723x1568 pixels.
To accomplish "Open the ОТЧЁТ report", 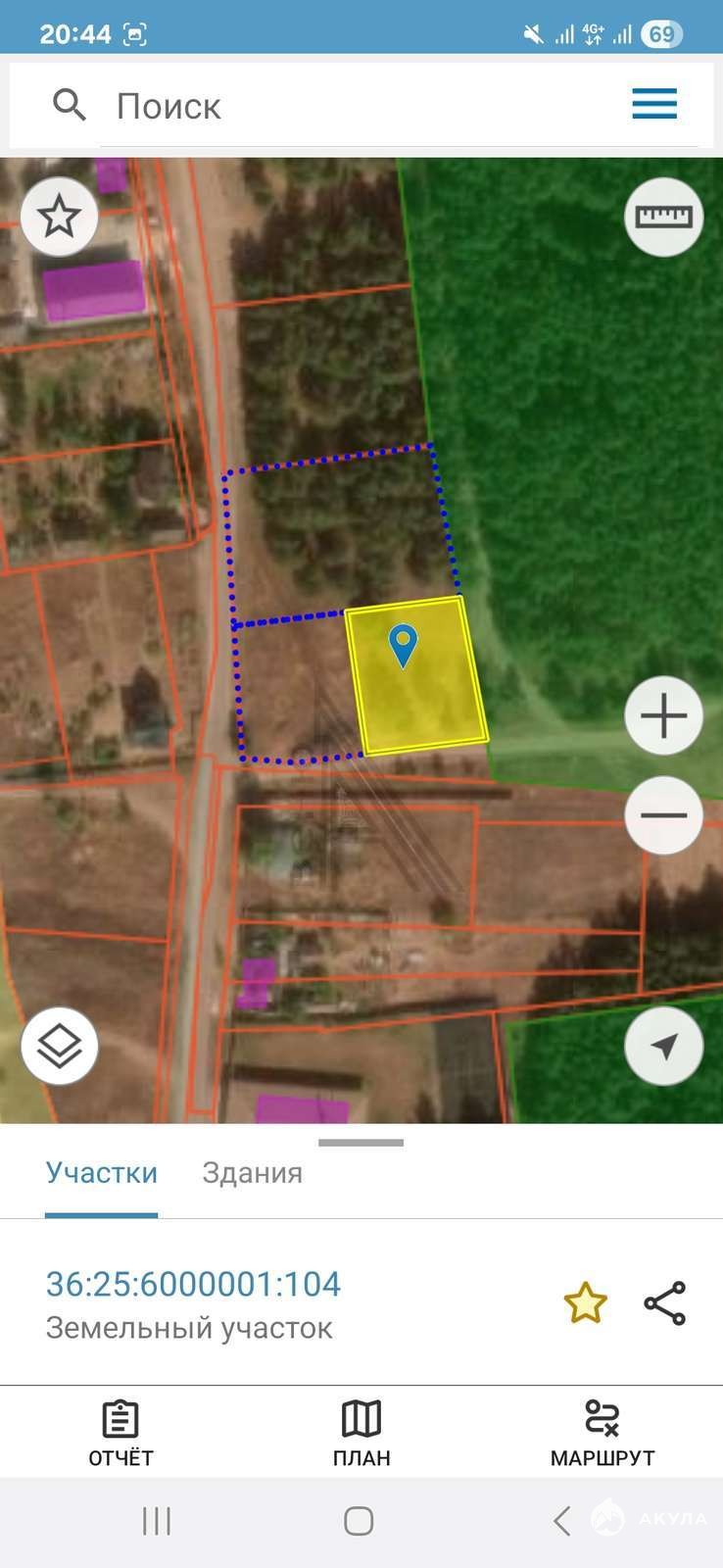I will (x=120, y=1434).
